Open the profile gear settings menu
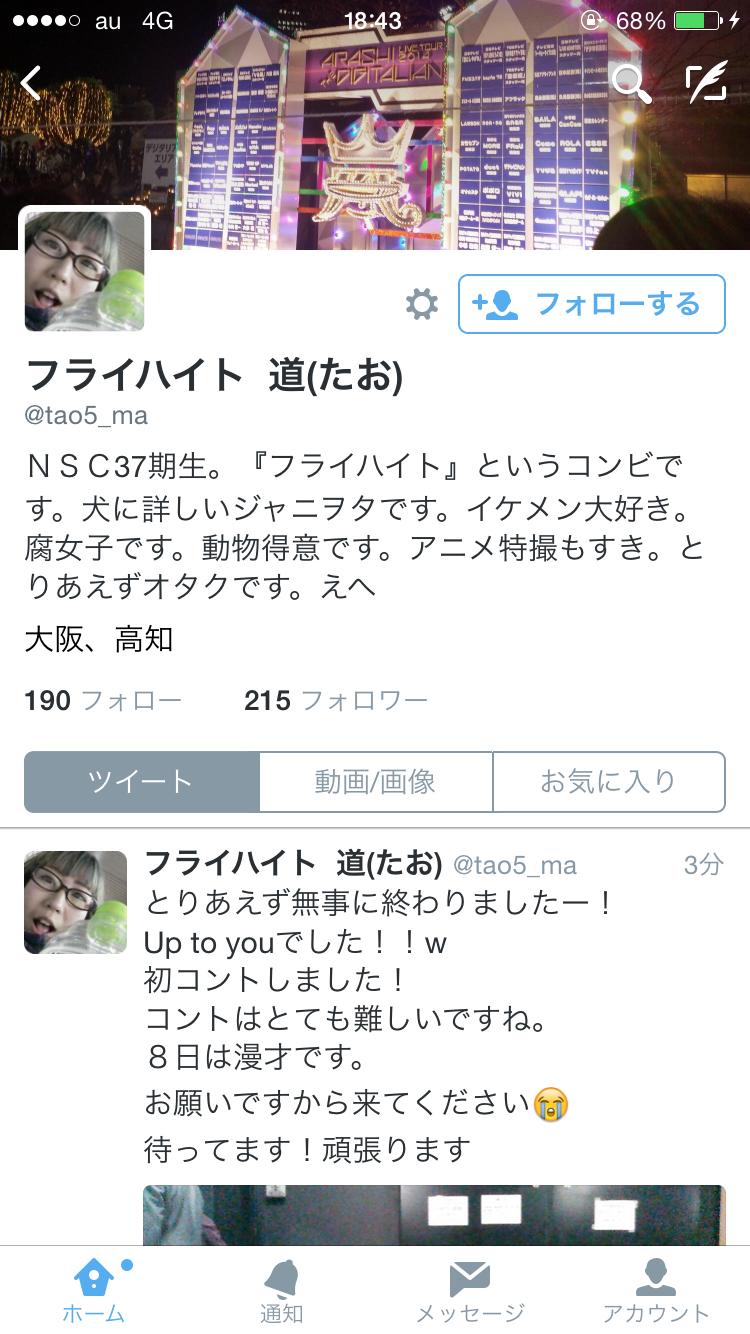This screenshot has width=750, height=1334. tap(422, 304)
